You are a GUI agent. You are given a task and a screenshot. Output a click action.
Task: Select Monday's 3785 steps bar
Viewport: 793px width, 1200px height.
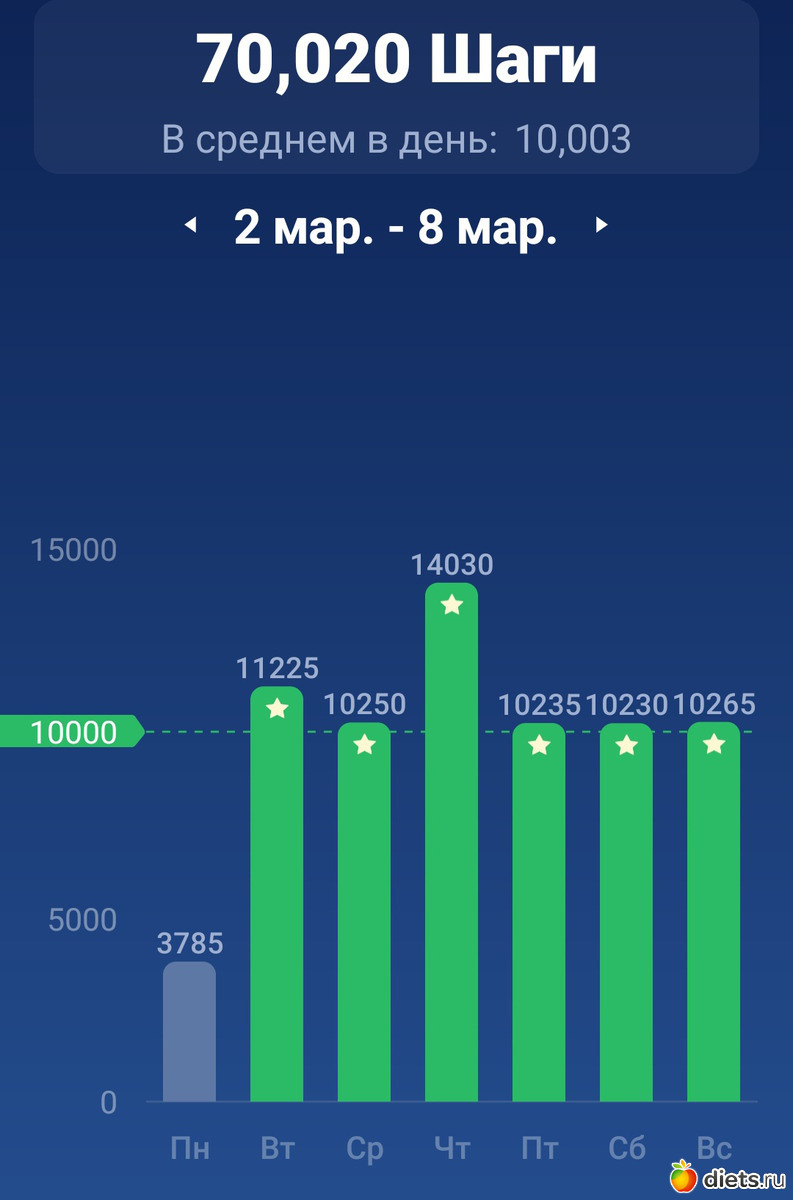[189, 1032]
